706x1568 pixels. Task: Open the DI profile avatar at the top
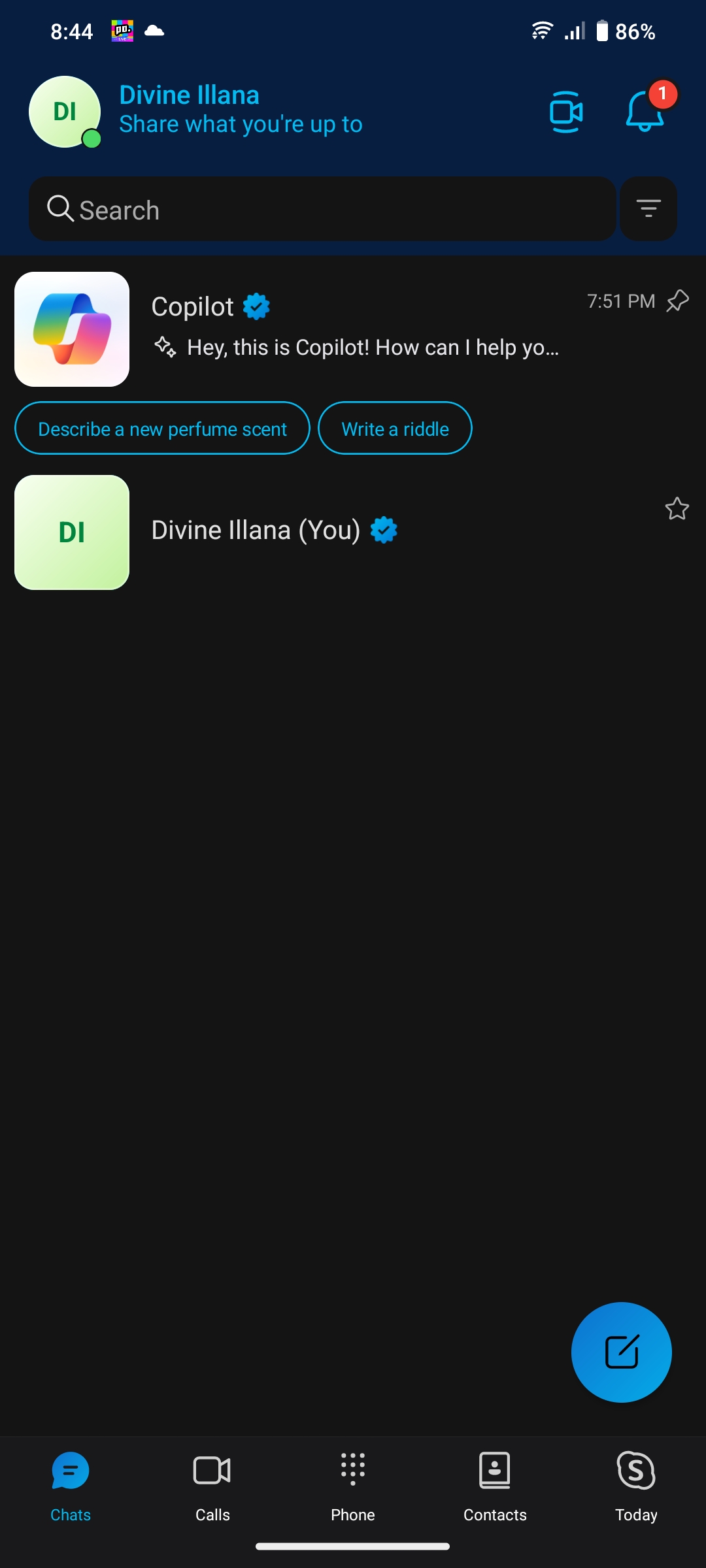tap(65, 112)
